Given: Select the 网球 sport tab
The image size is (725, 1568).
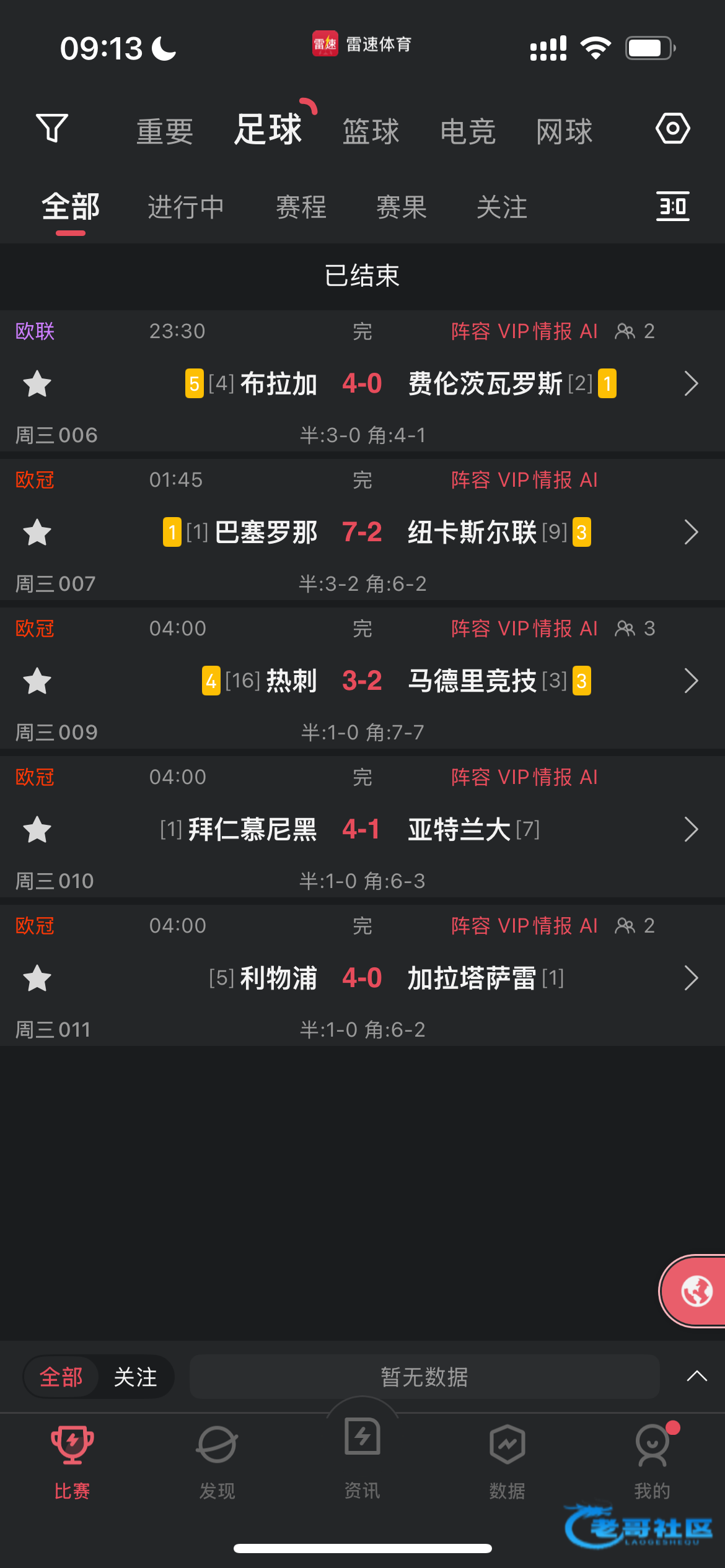Looking at the screenshot, I should pos(564,131).
